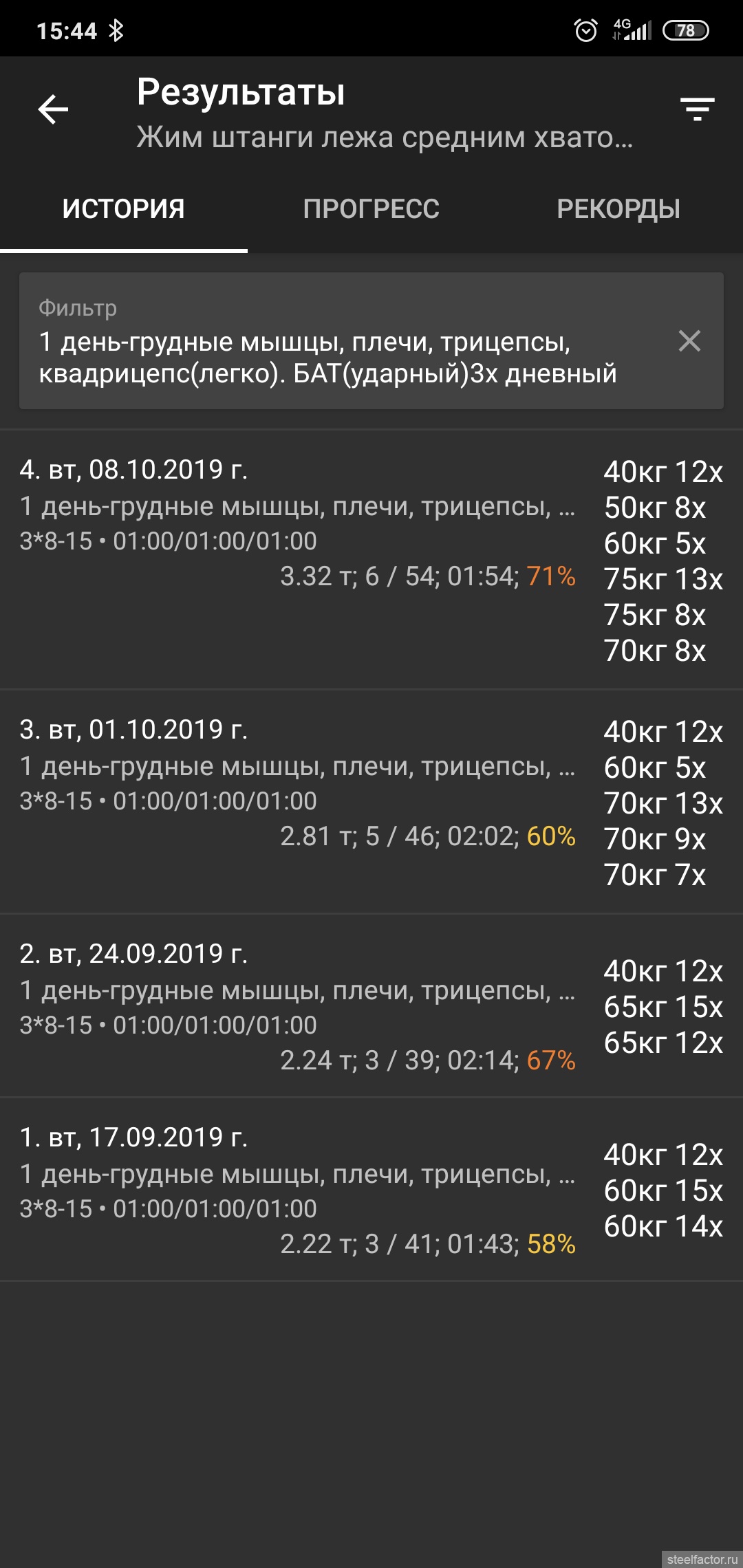Select the ИСТОРИЯ tab

(x=124, y=209)
